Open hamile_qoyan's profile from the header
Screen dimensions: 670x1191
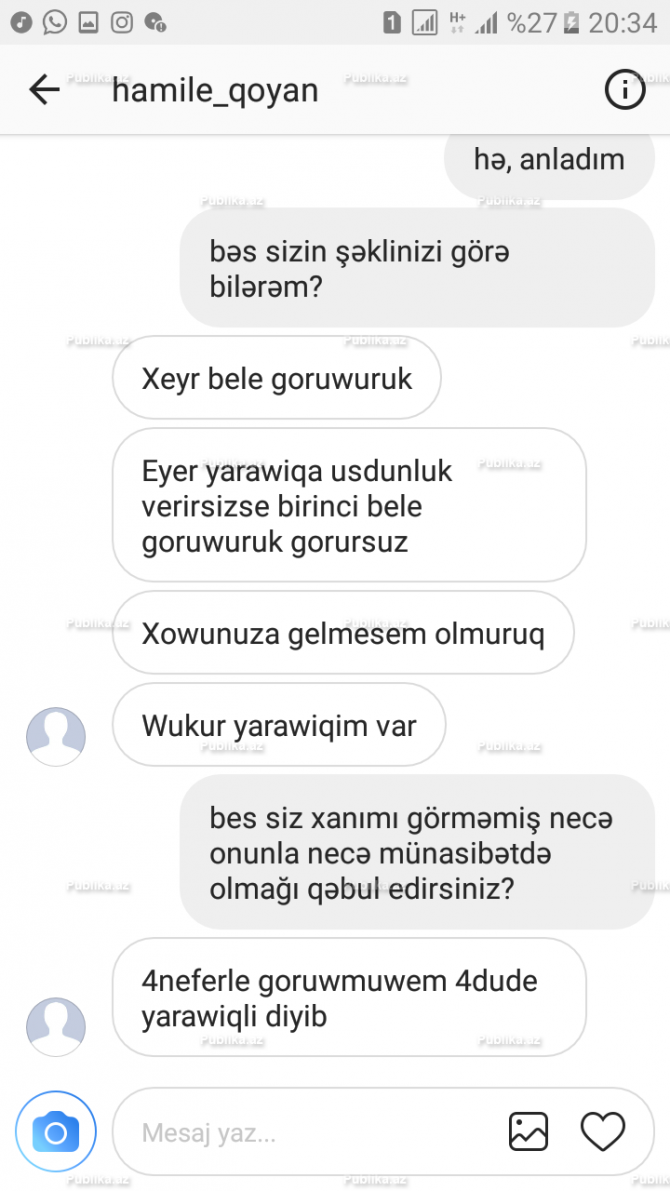(x=214, y=90)
